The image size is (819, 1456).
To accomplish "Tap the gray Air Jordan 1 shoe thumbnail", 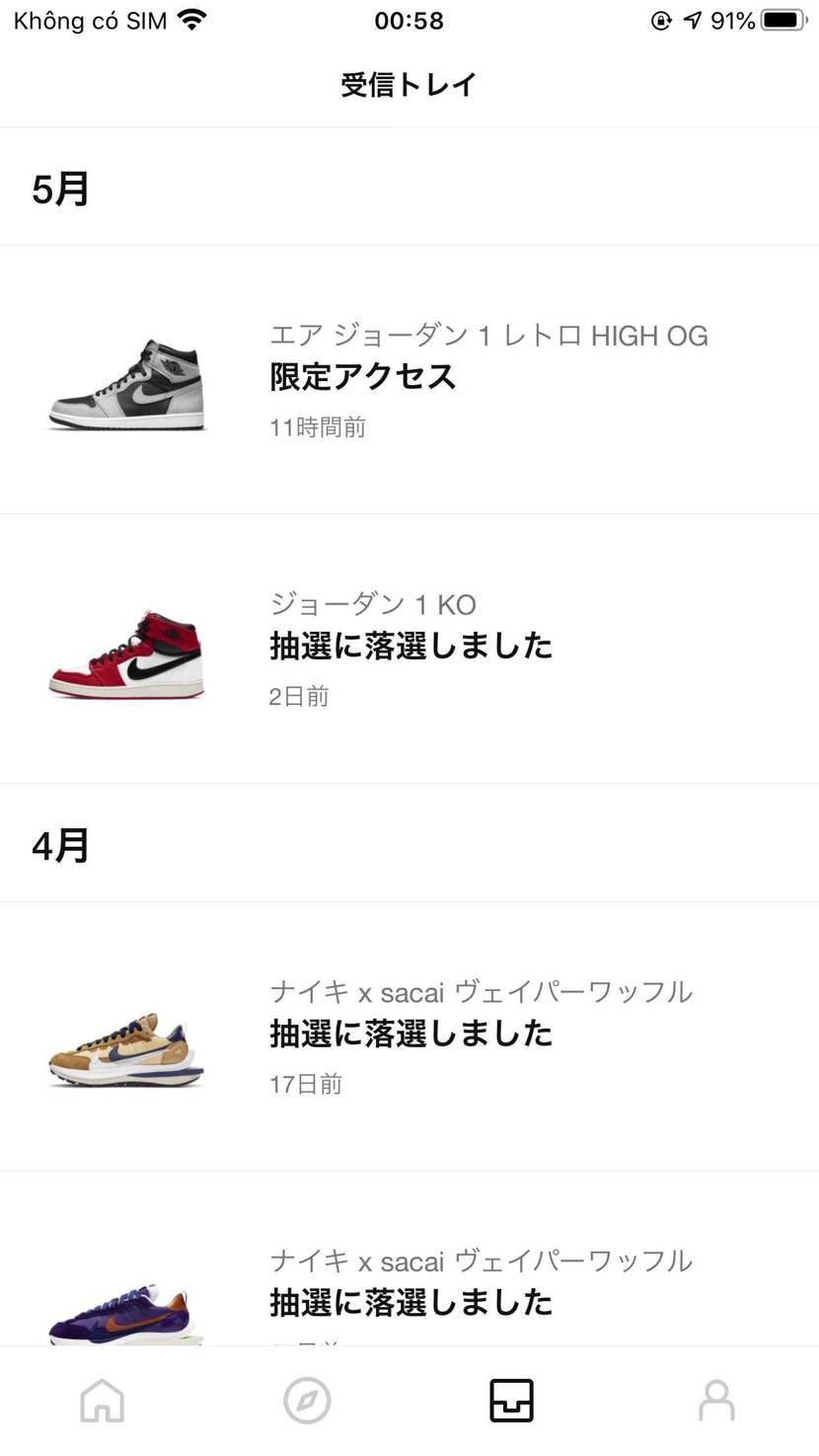I will pyautogui.click(x=125, y=380).
